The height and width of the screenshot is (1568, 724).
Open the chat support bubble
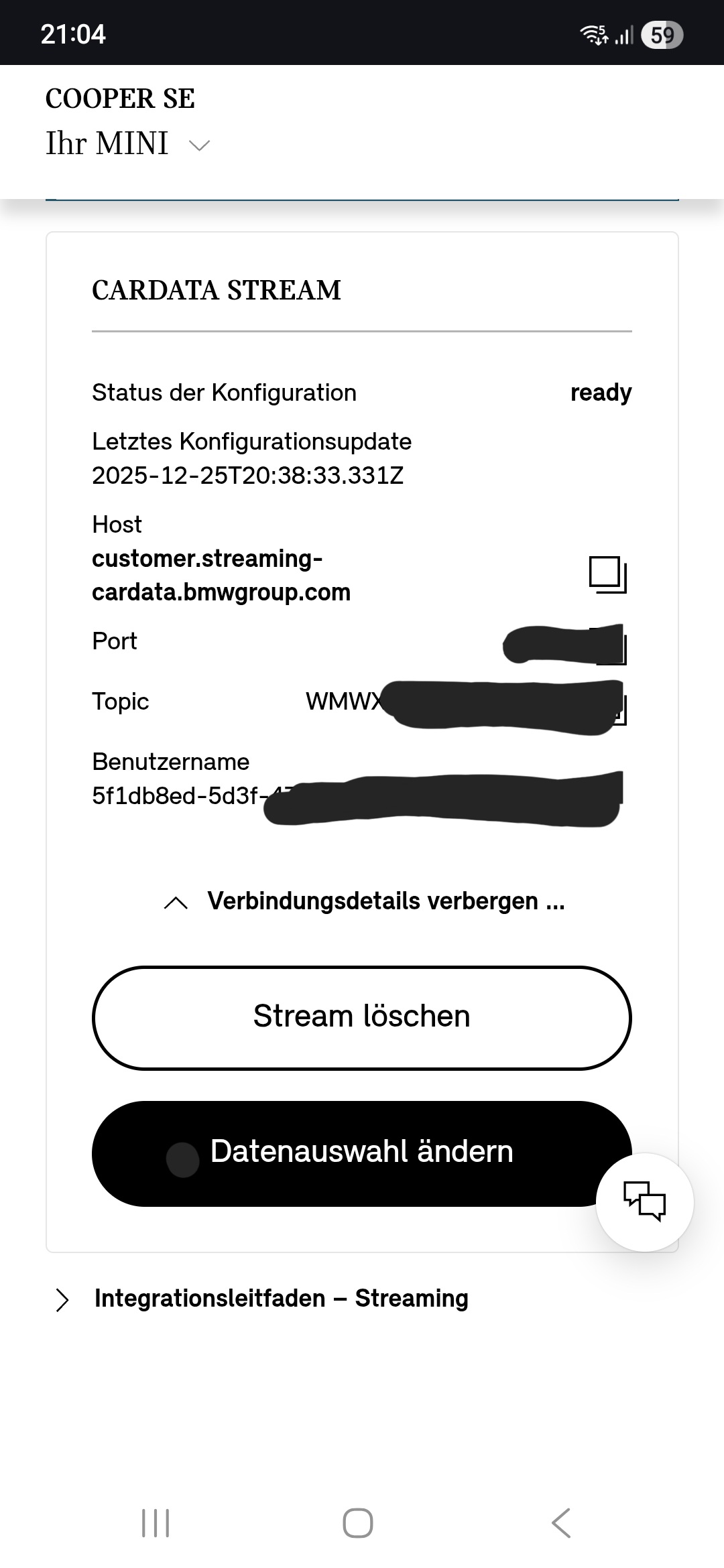[x=644, y=1201]
